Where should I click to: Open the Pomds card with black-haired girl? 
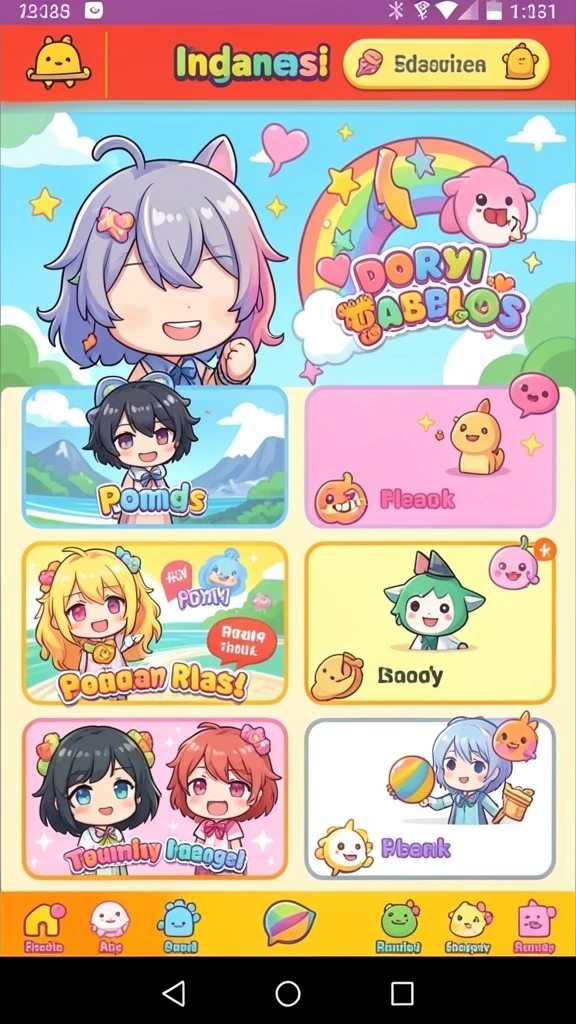(x=155, y=456)
